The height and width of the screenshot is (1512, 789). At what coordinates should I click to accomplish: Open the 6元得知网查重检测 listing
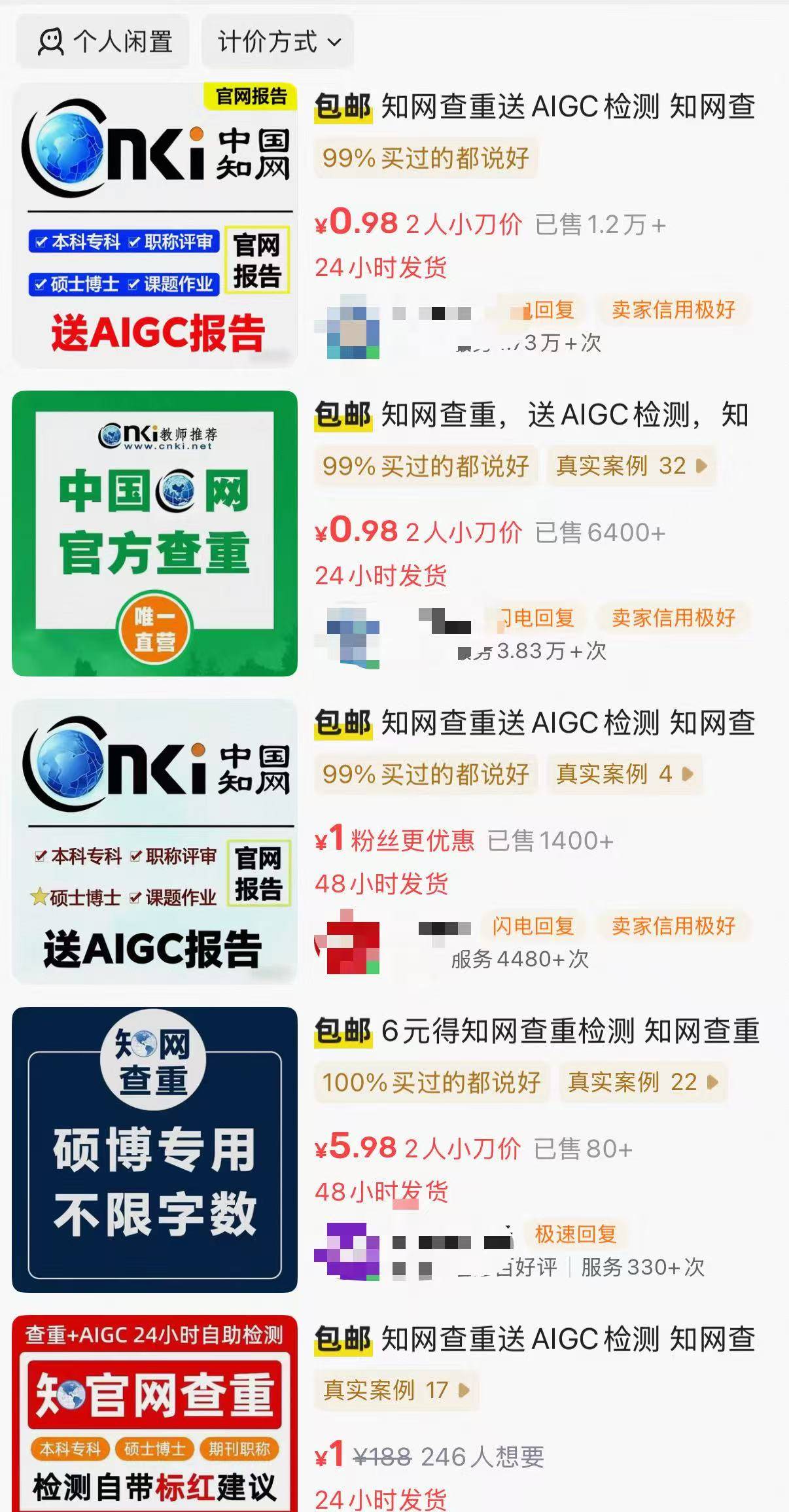(536, 1032)
